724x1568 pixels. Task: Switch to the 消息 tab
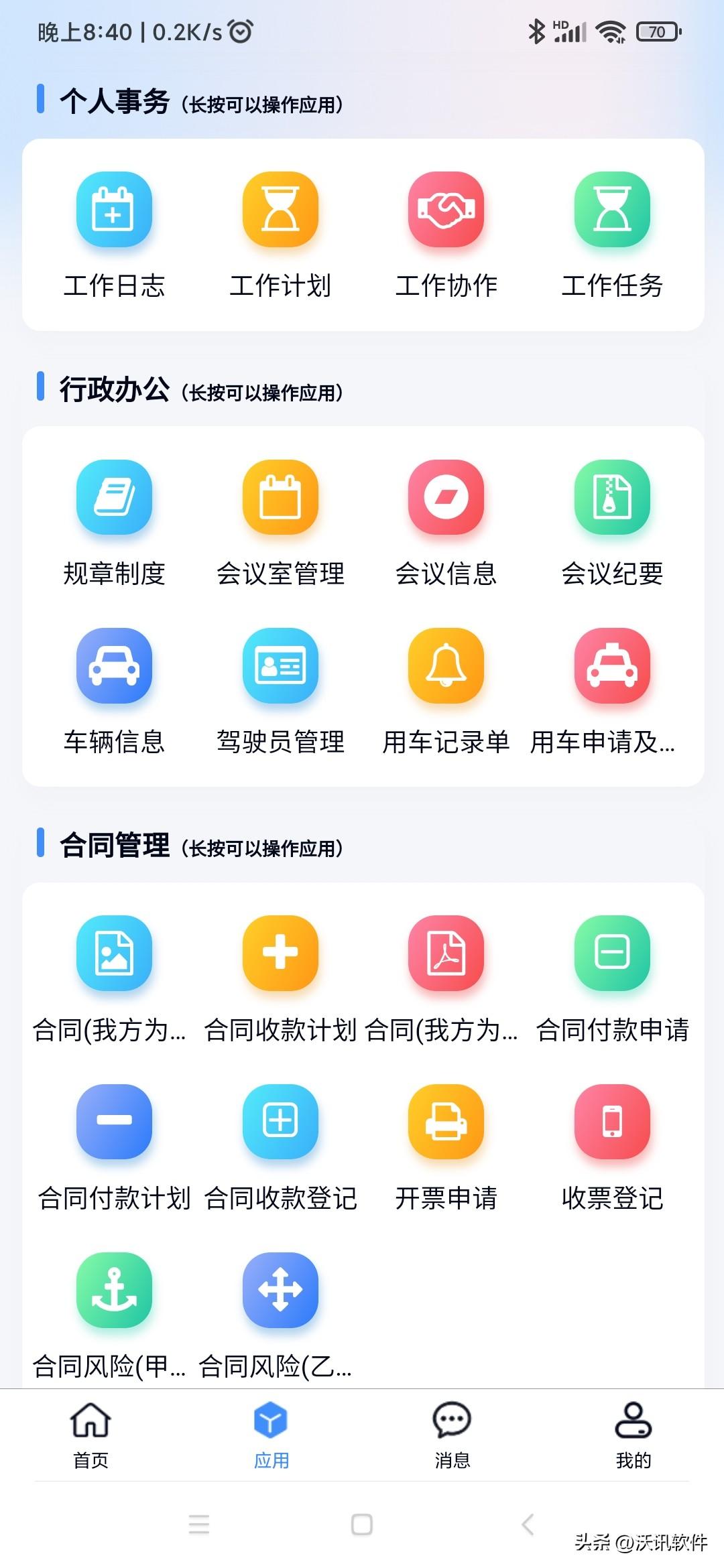452,1435
